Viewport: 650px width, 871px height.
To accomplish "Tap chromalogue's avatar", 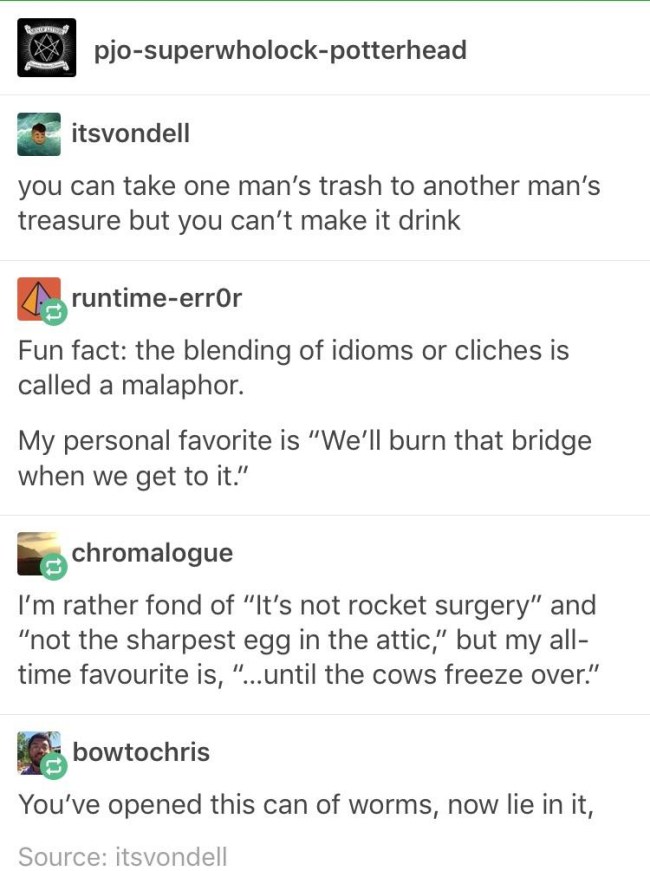I will pos(38,554).
